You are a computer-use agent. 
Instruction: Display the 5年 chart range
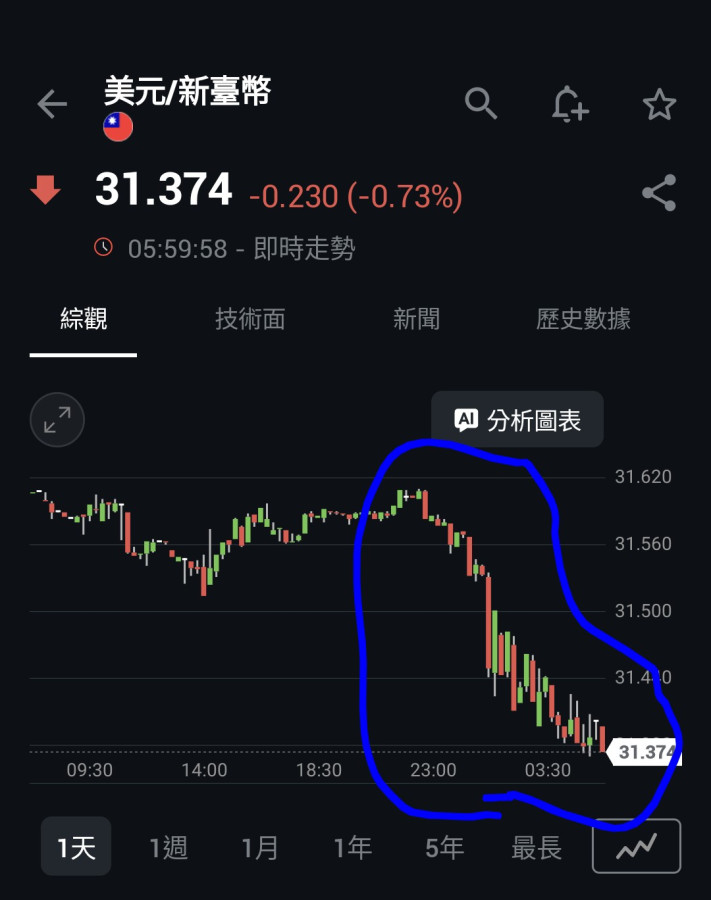444,848
